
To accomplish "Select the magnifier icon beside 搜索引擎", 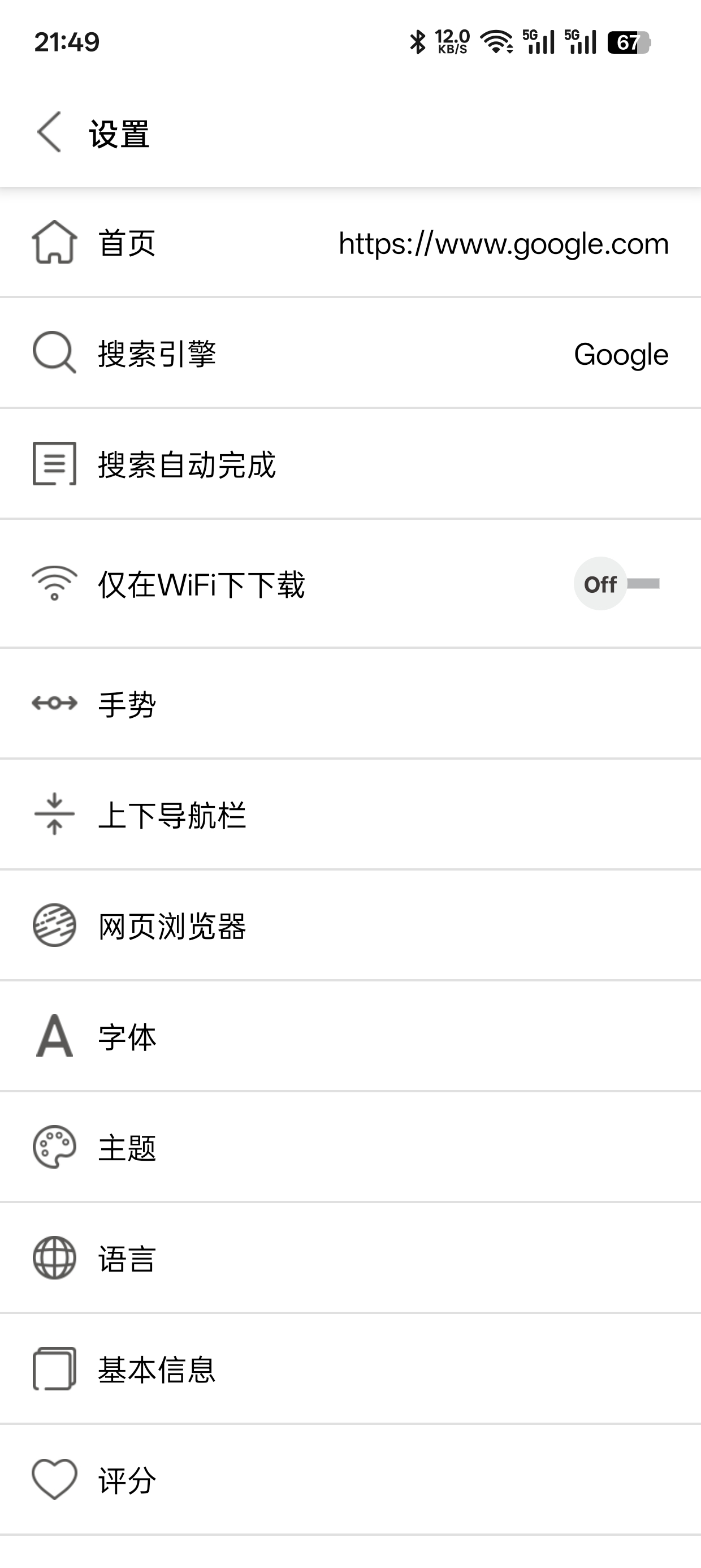I will point(54,353).
